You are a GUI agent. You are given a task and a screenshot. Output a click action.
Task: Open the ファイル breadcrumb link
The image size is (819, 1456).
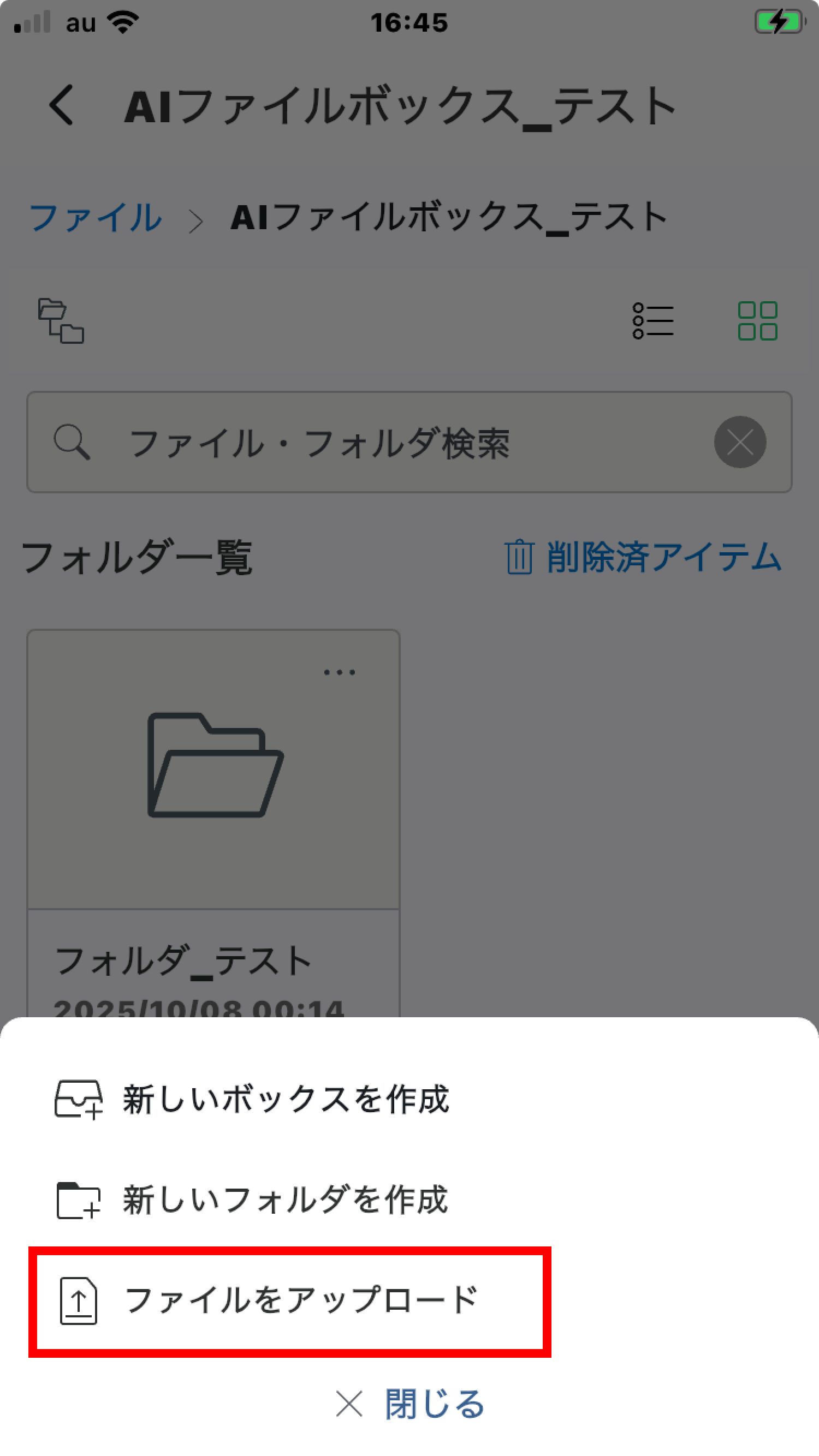click(x=95, y=218)
